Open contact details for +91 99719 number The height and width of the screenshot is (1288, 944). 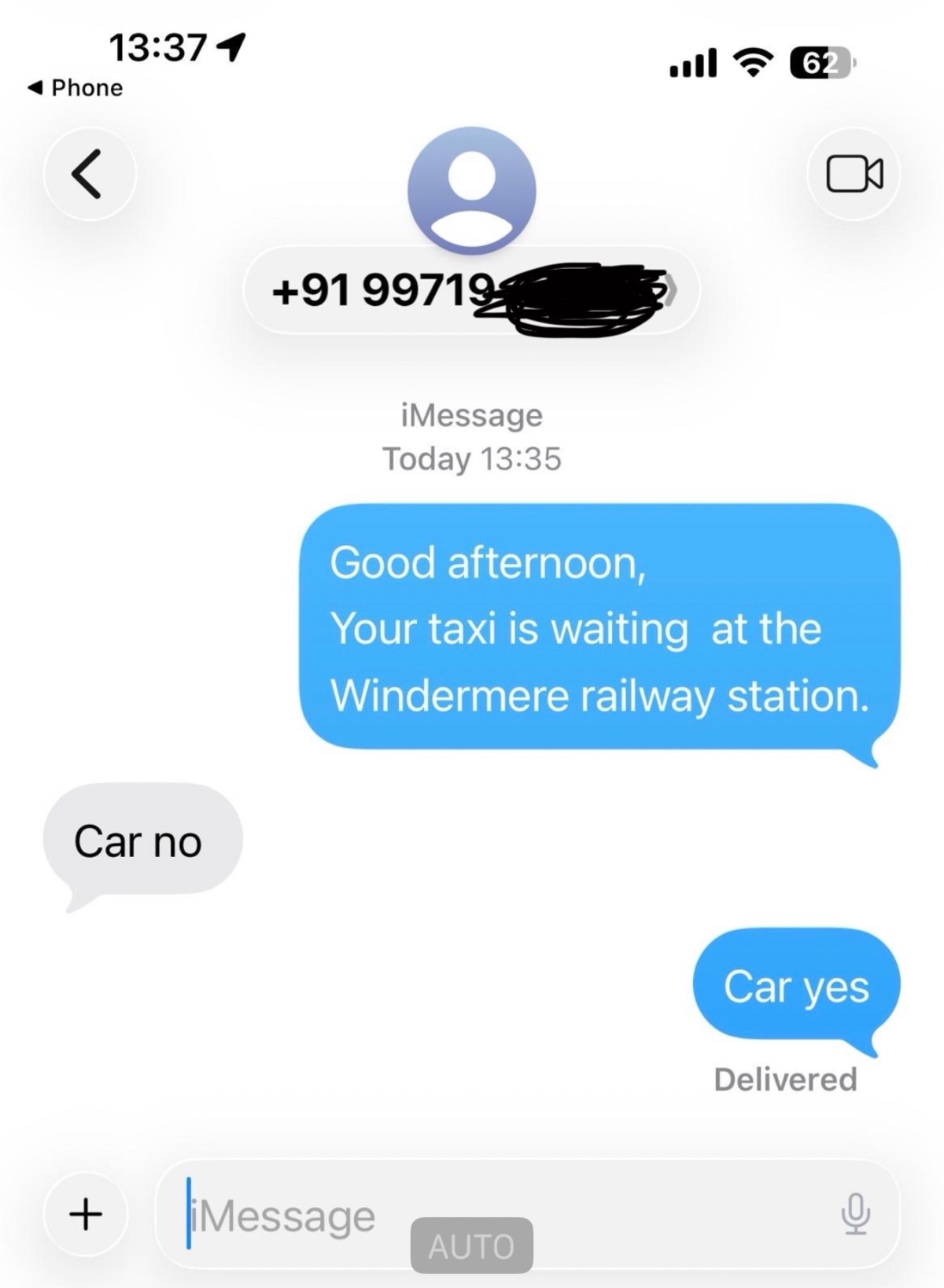click(470, 291)
